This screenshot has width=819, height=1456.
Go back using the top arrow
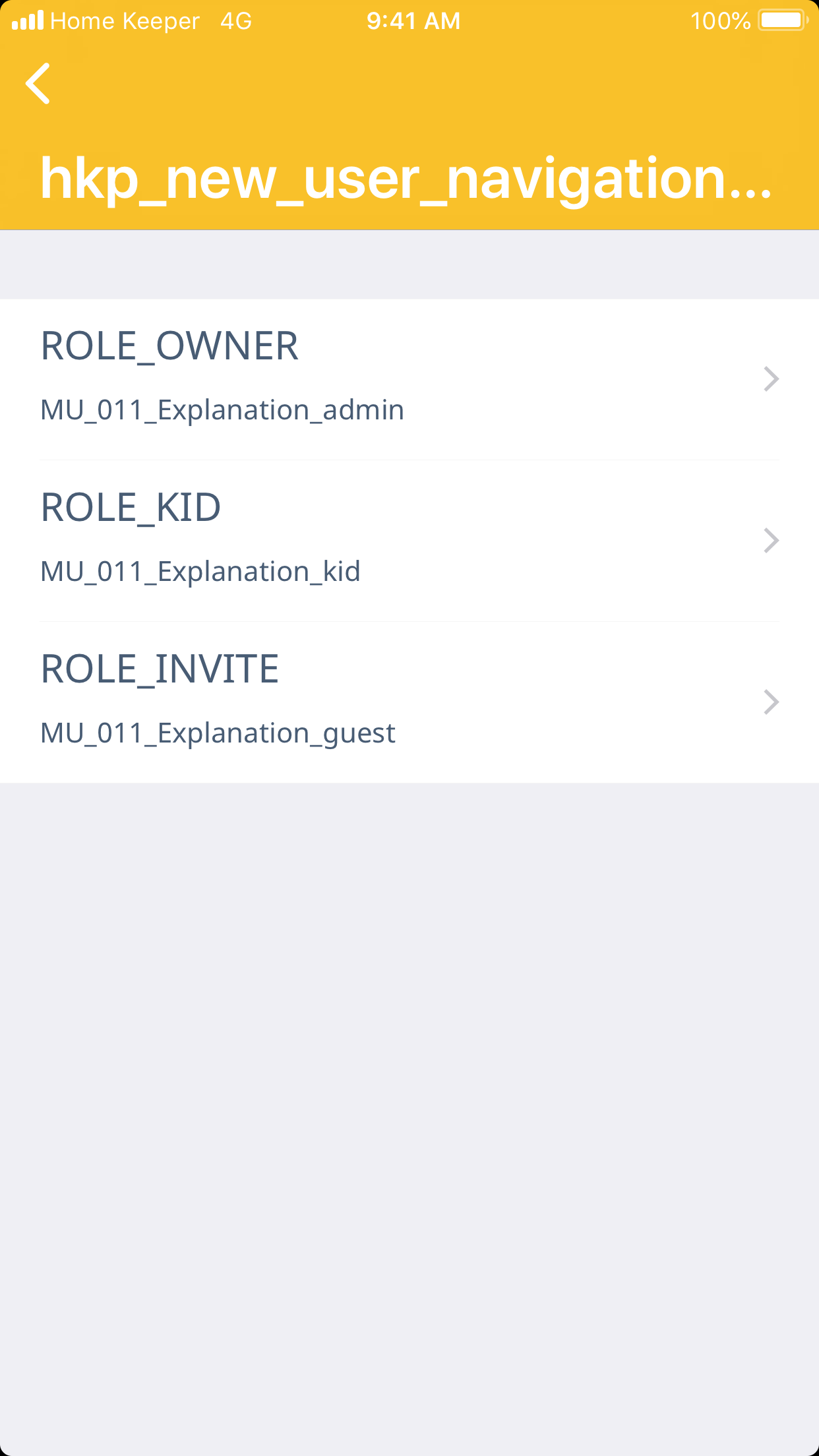[38, 84]
